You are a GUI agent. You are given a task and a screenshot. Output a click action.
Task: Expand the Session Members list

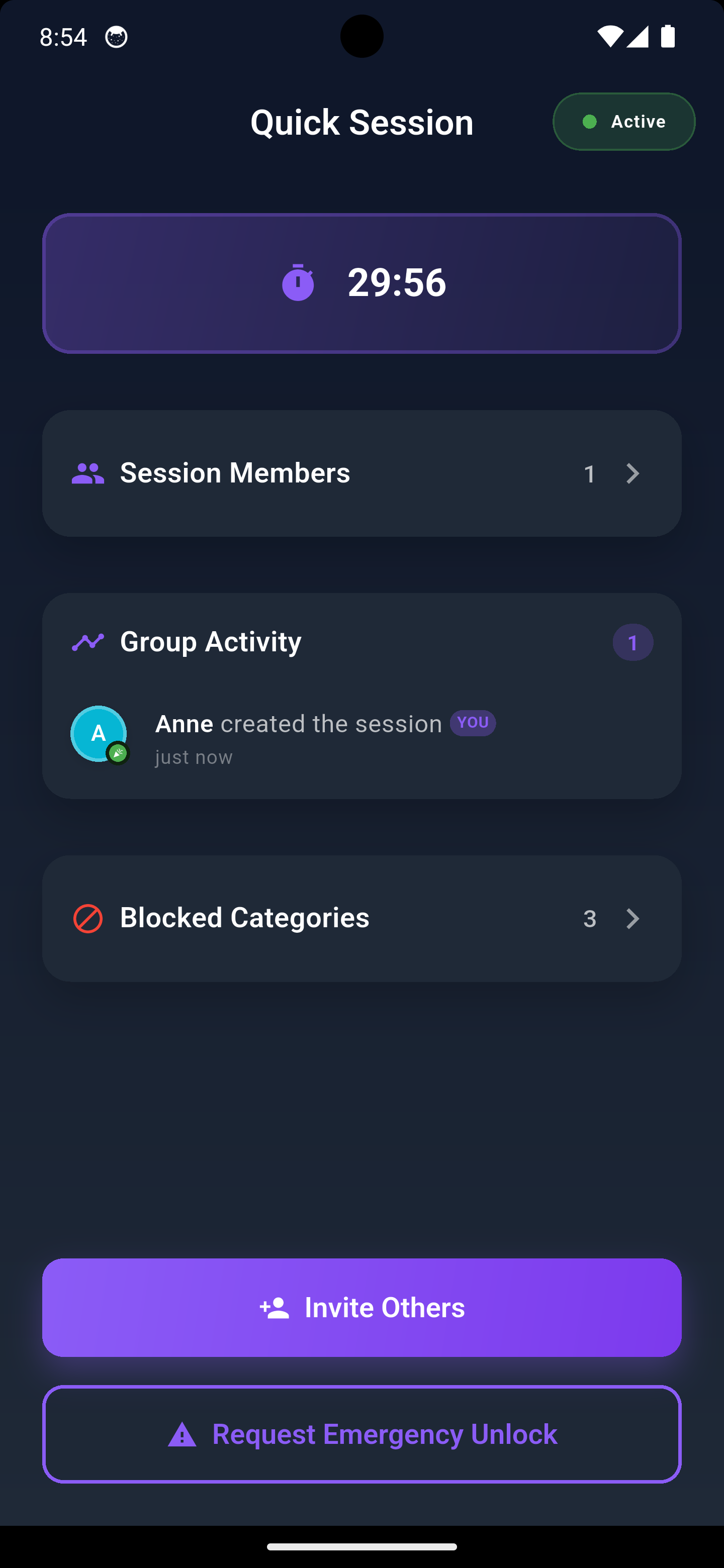click(x=361, y=473)
